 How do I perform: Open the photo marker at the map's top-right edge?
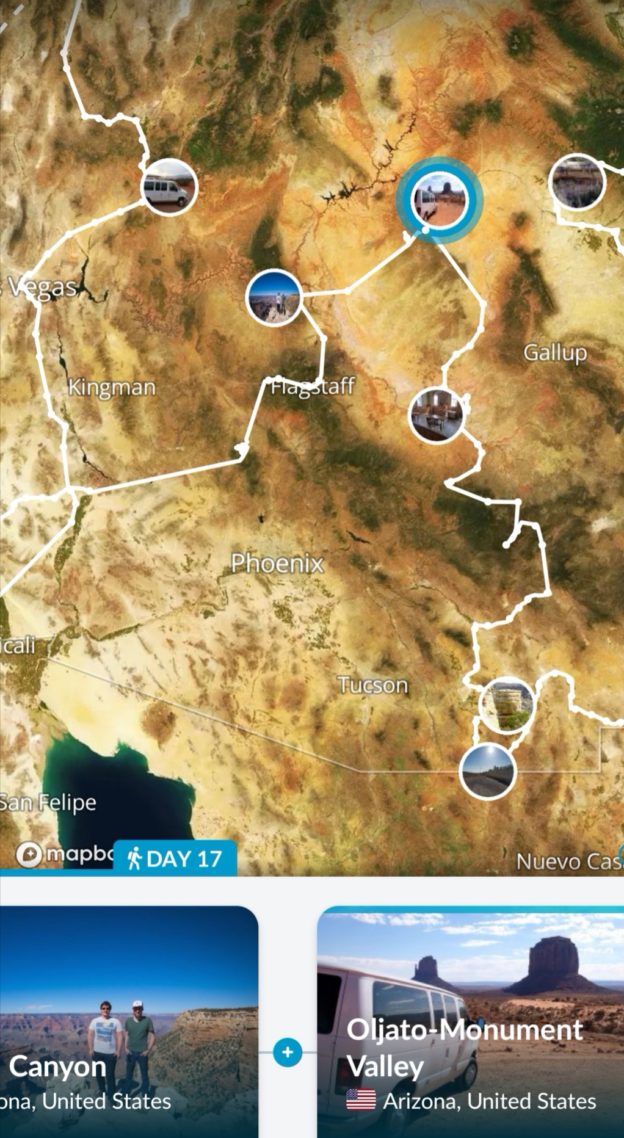tap(577, 182)
